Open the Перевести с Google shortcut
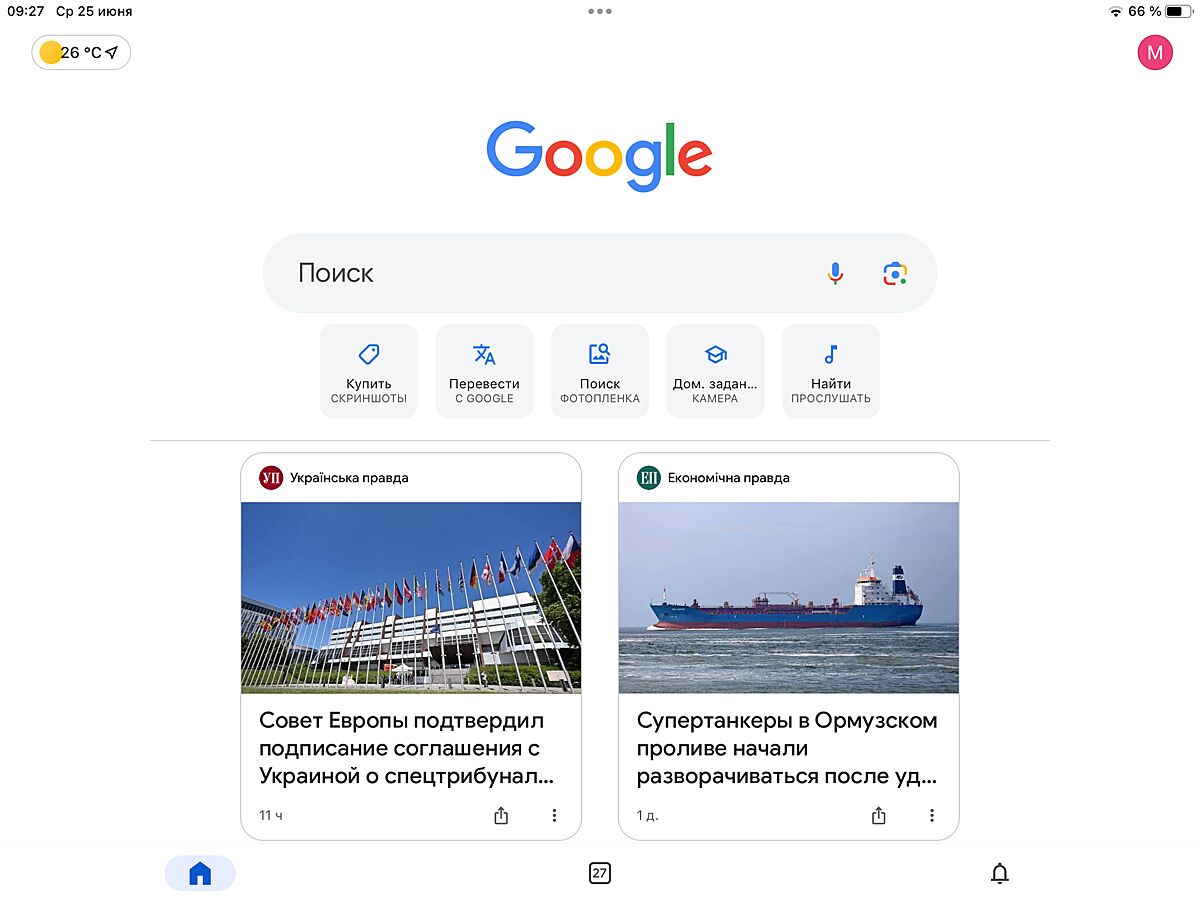Viewport: 1200px width, 900px height. (484, 371)
